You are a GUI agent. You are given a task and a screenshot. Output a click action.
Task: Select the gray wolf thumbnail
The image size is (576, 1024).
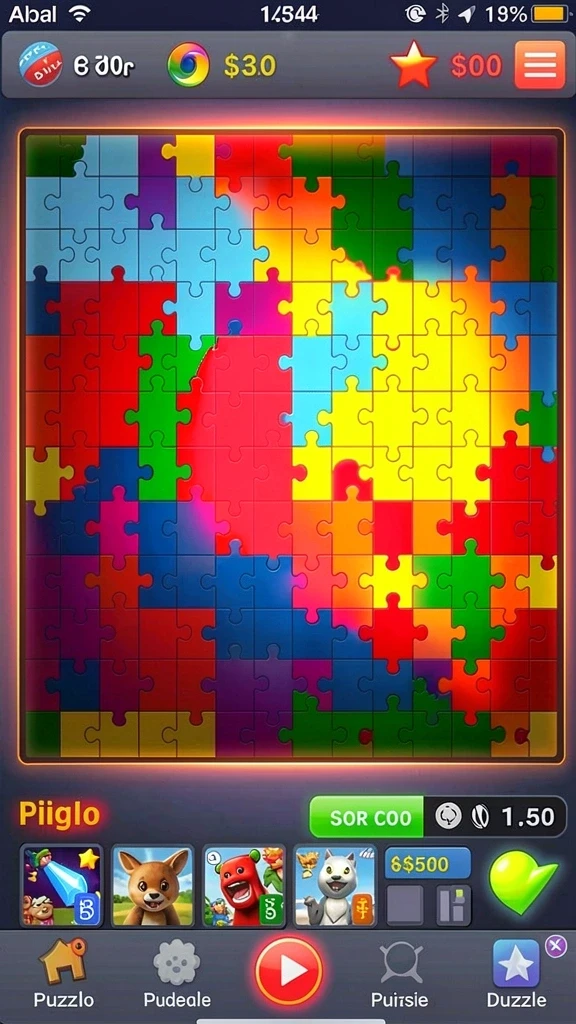pyautogui.click(x=335, y=886)
